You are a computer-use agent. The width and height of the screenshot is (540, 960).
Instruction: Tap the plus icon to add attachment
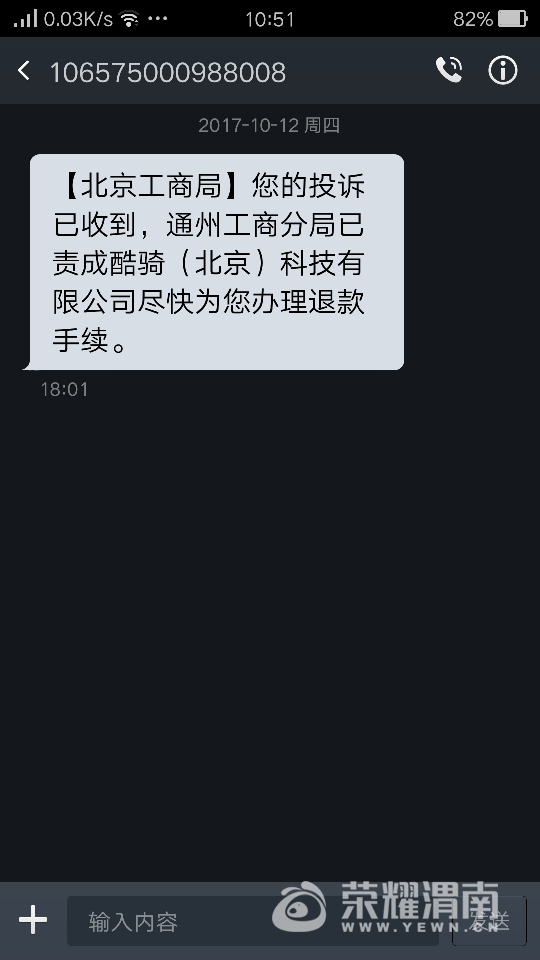[33, 920]
